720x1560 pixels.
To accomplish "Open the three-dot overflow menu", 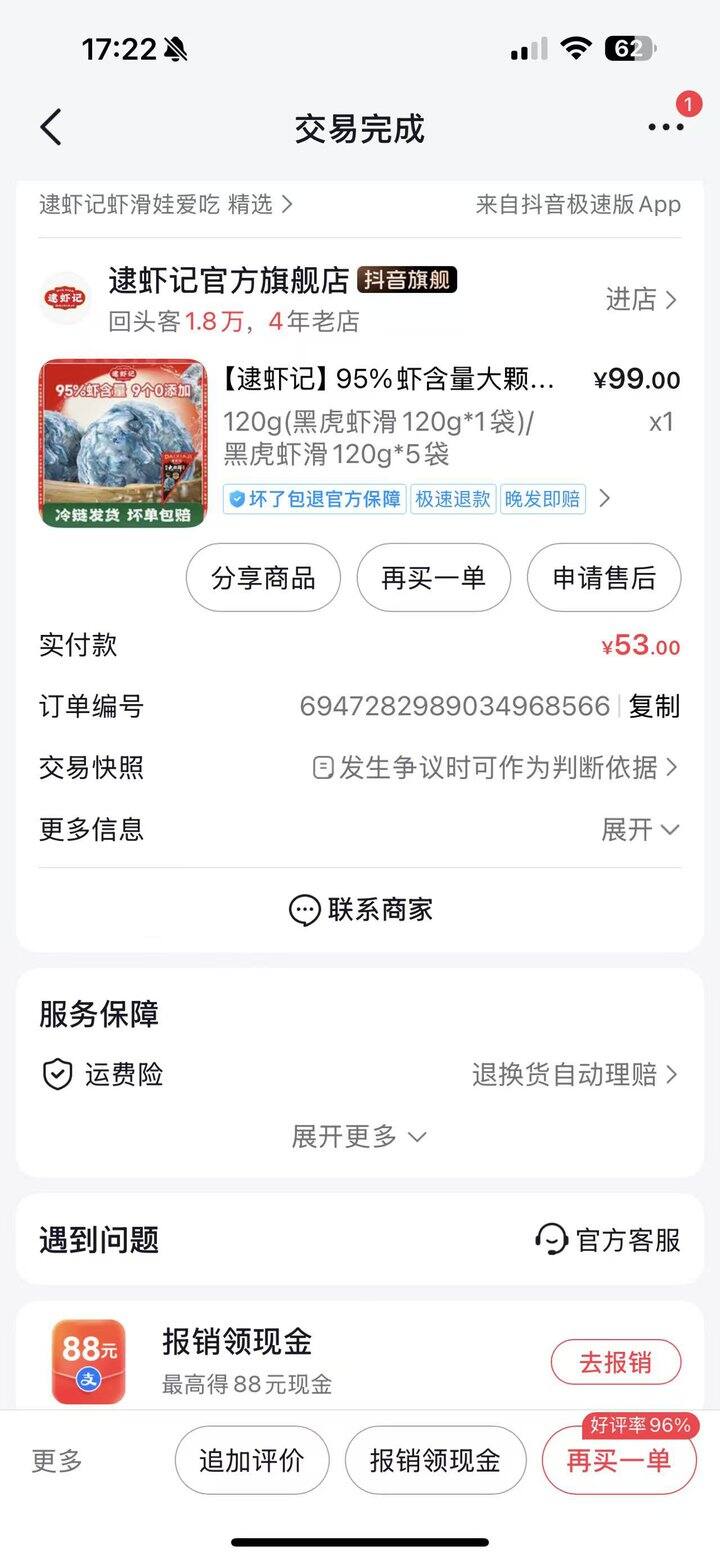I will coord(665,127).
